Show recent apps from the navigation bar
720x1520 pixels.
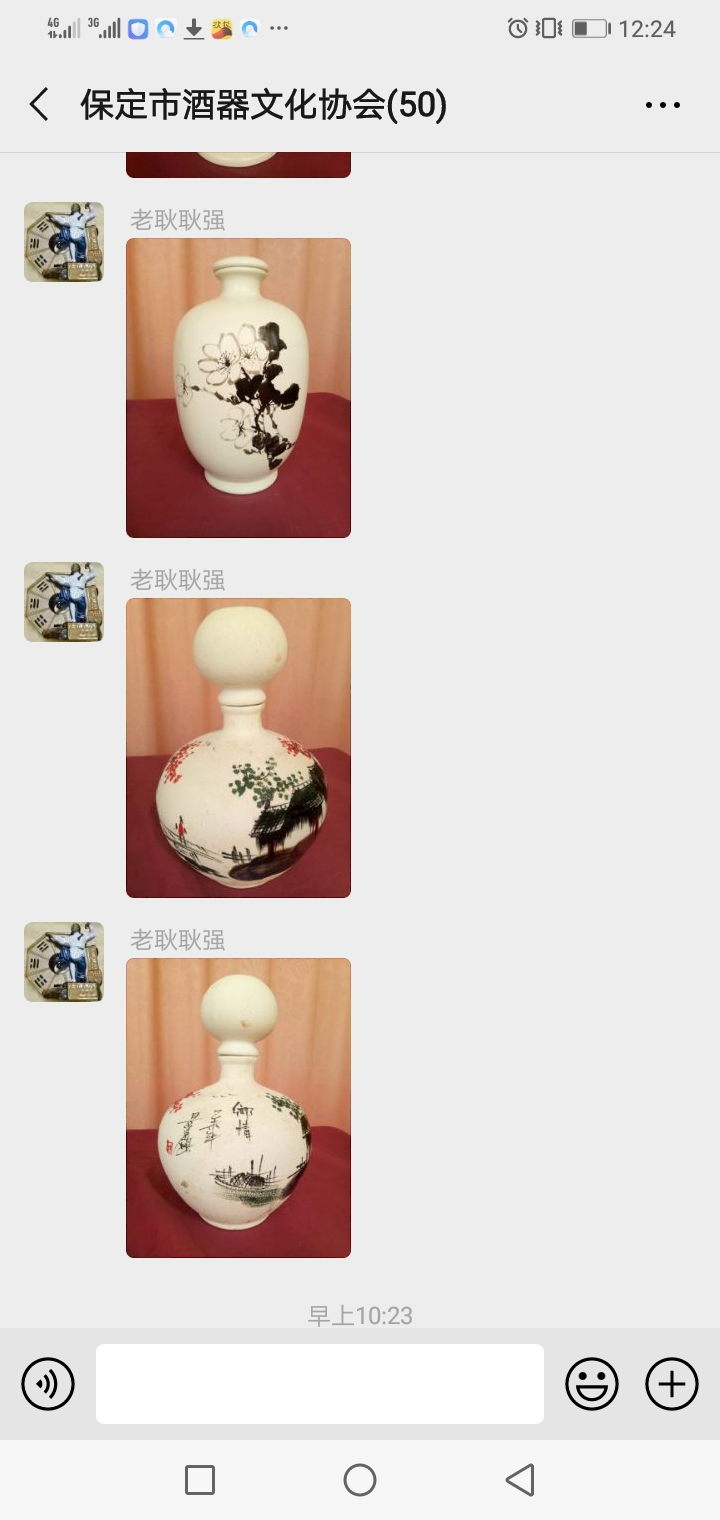pos(200,1480)
